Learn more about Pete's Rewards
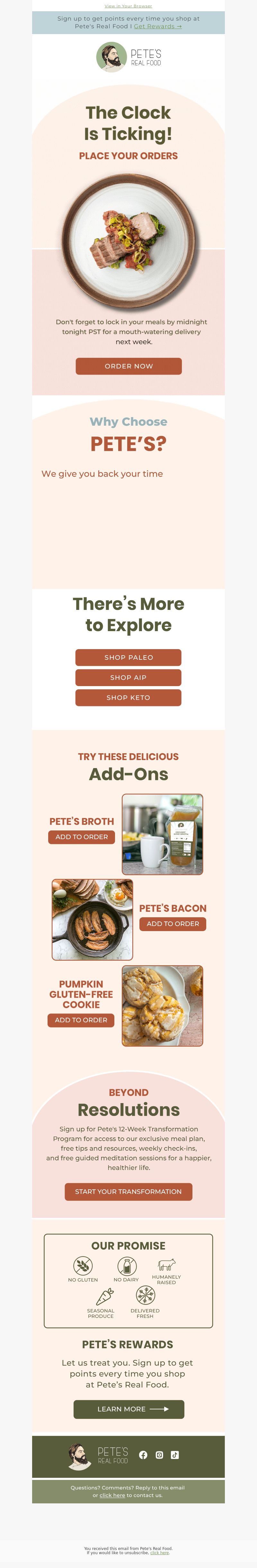The width and height of the screenshot is (257, 1568). click(x=128, y=1409)
